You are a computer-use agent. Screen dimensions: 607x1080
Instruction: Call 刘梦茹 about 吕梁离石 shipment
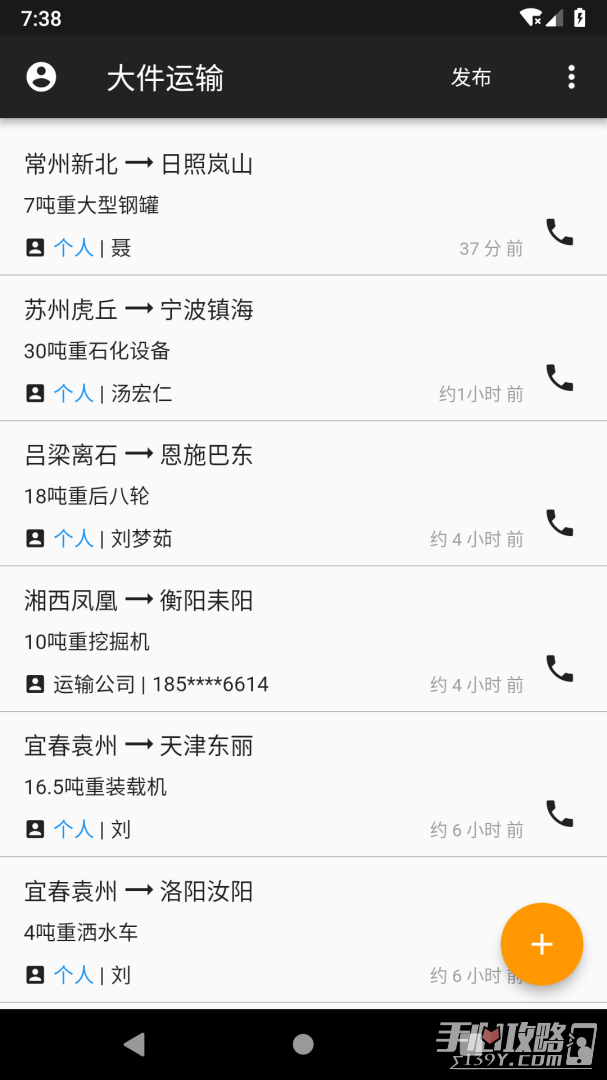[559, 523]
